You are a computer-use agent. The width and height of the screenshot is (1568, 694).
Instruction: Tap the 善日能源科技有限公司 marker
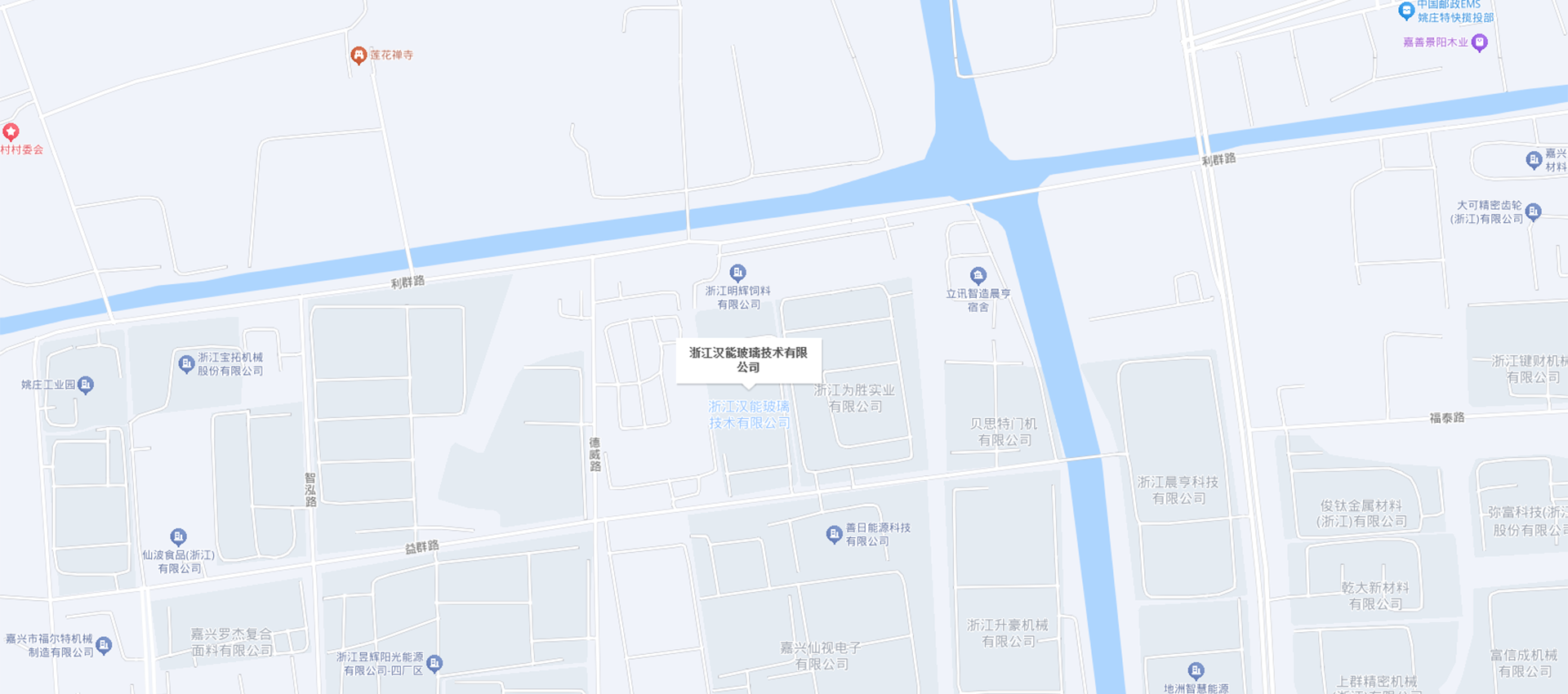click(834, 534)
